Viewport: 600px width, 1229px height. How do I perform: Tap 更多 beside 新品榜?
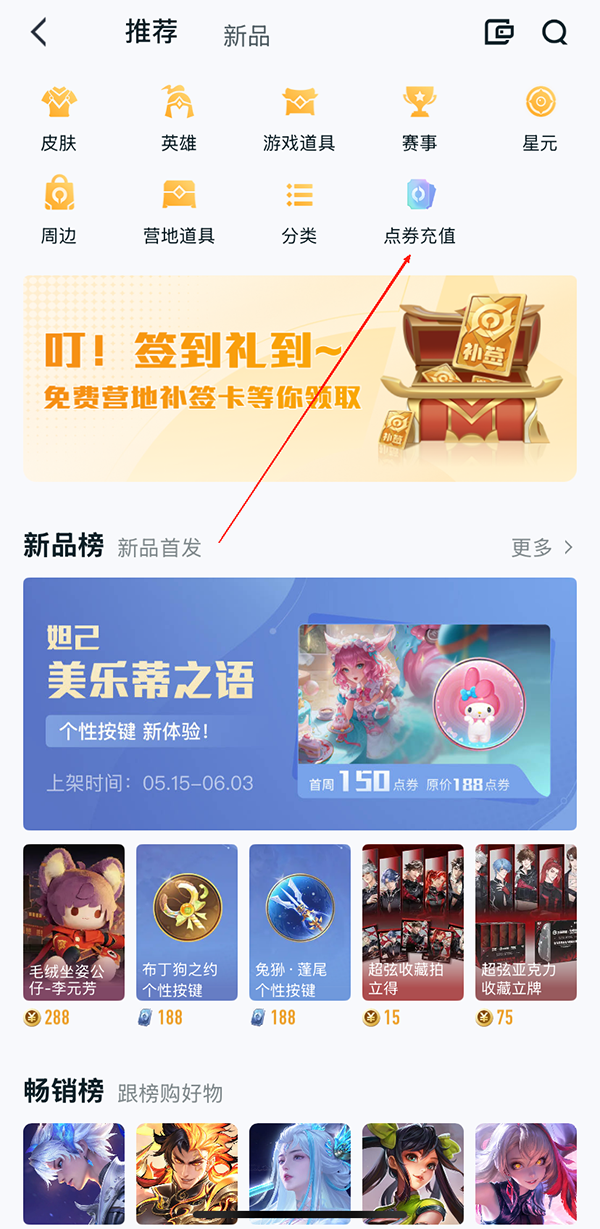pos(542,547)
